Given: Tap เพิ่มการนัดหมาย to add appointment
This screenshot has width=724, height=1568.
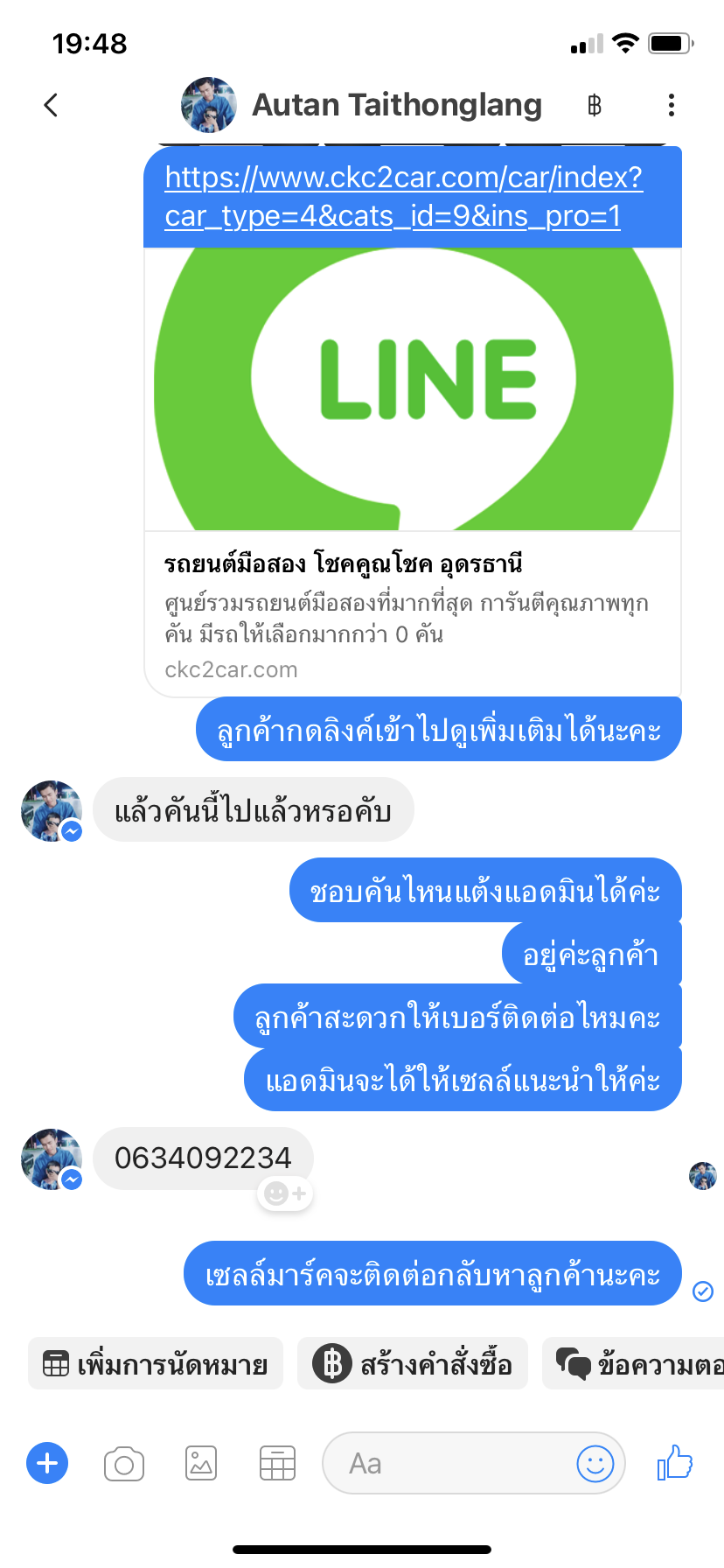Looking at the screenshot, I should click(156, 1364).
